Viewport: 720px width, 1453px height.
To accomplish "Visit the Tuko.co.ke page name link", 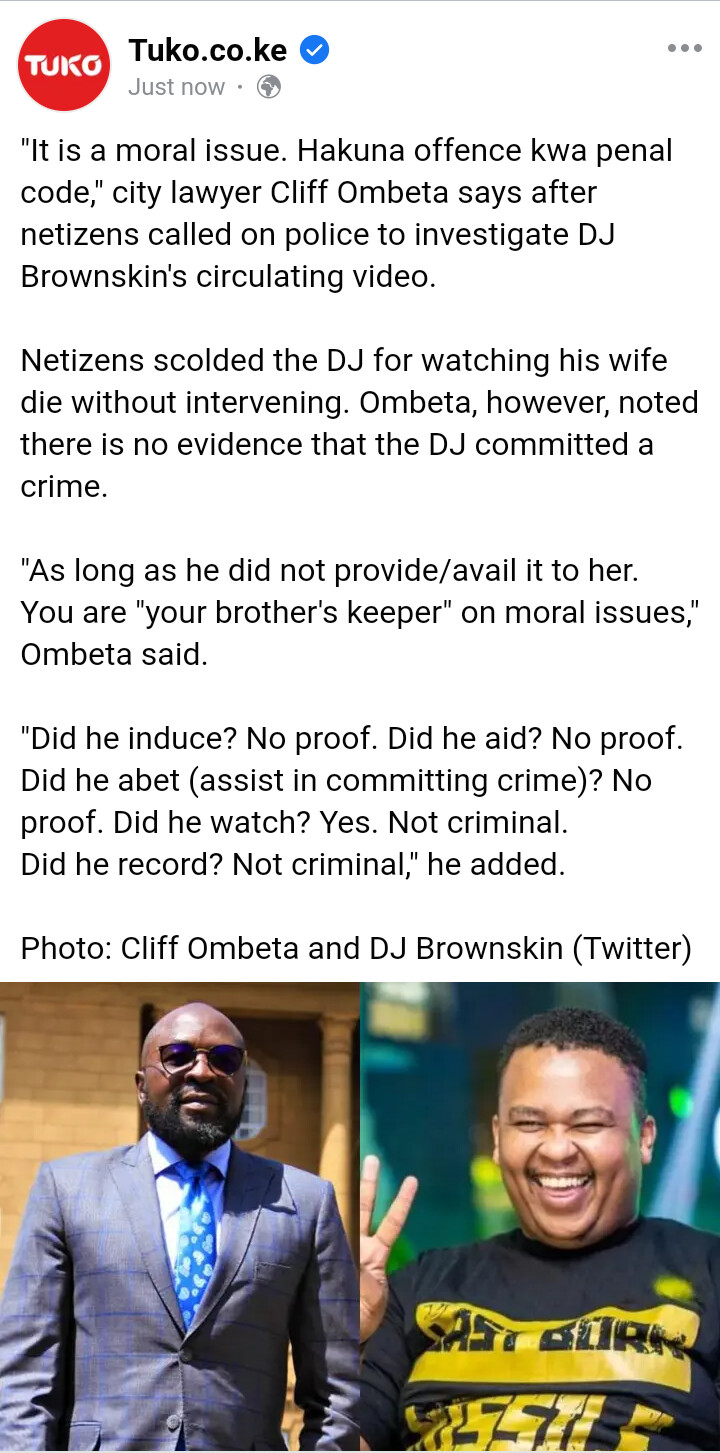I will click(208, 50).
